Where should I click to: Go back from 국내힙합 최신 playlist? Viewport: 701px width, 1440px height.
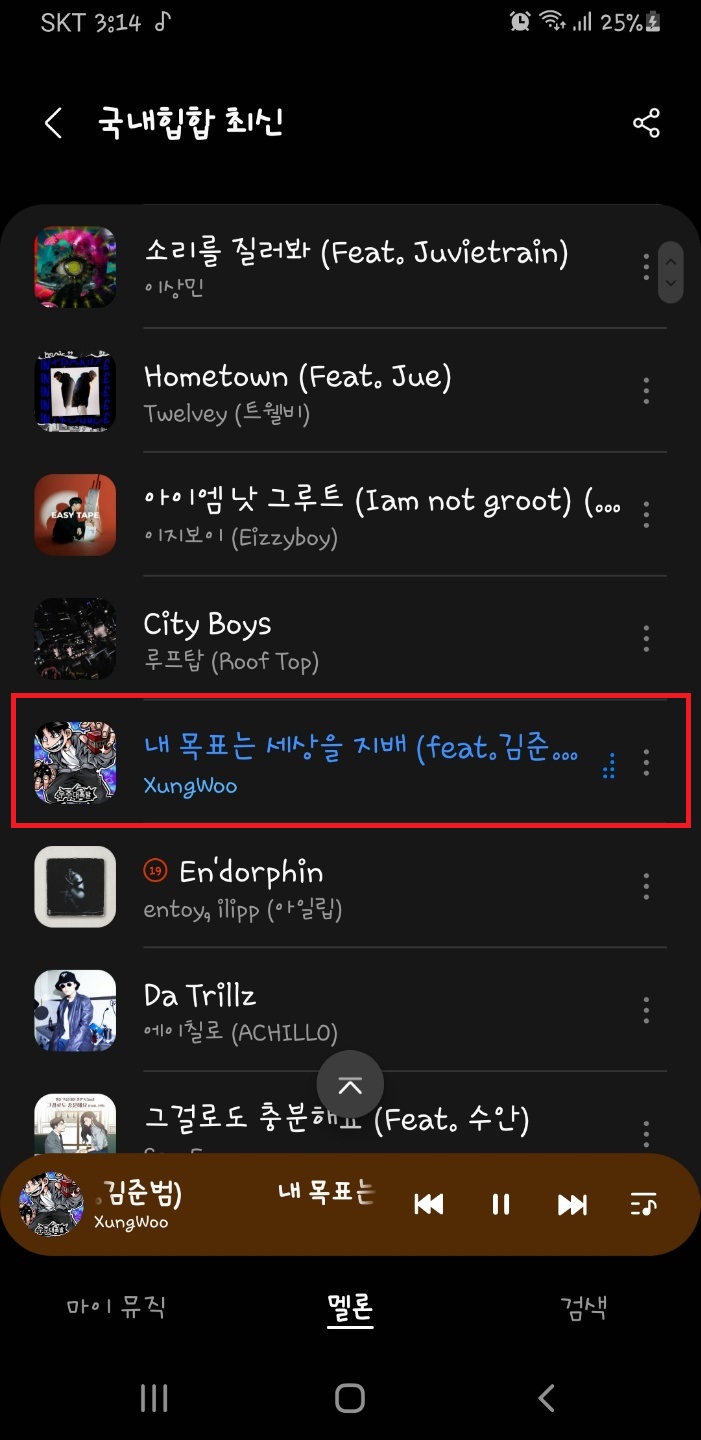[x=53, y=124]
